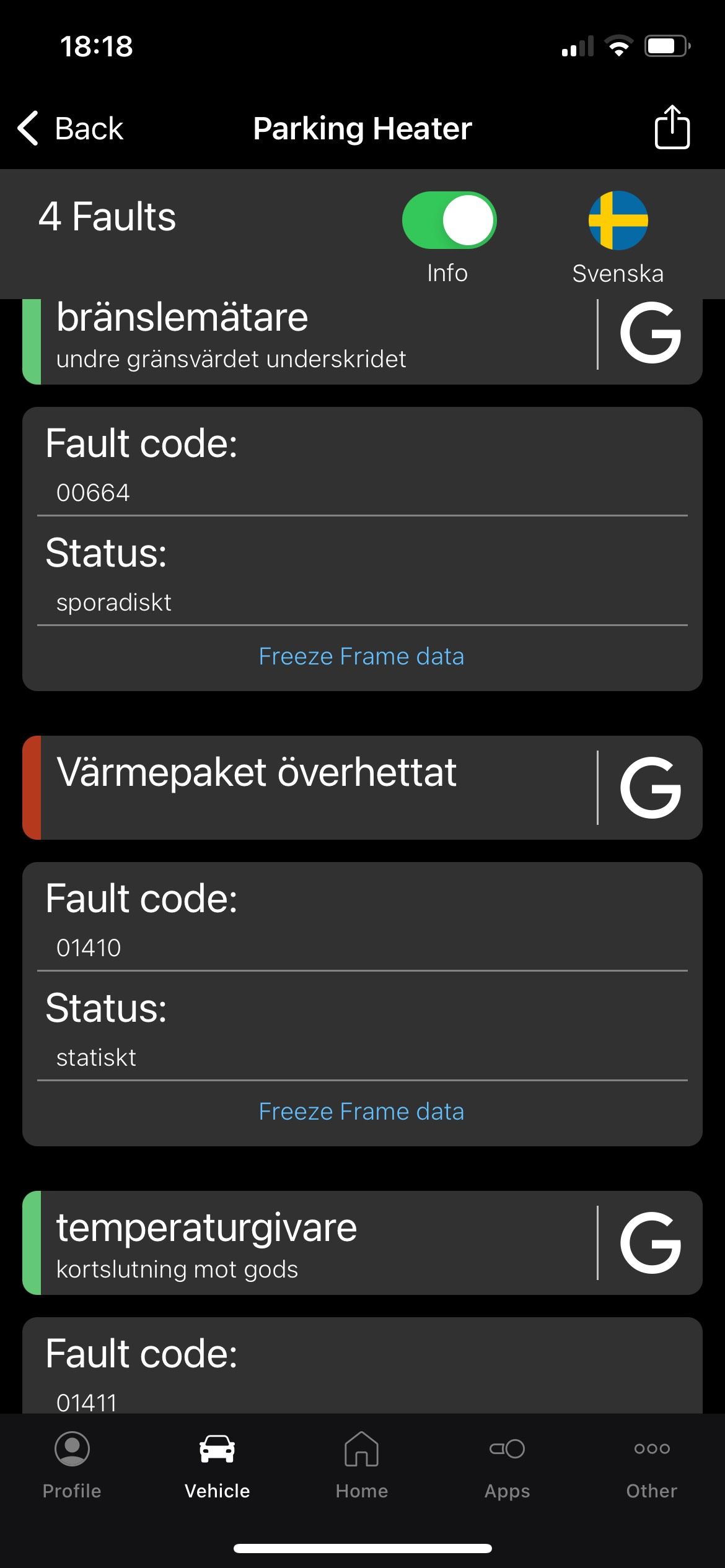Switch to the Profile tab

(x=72, y=1465)
